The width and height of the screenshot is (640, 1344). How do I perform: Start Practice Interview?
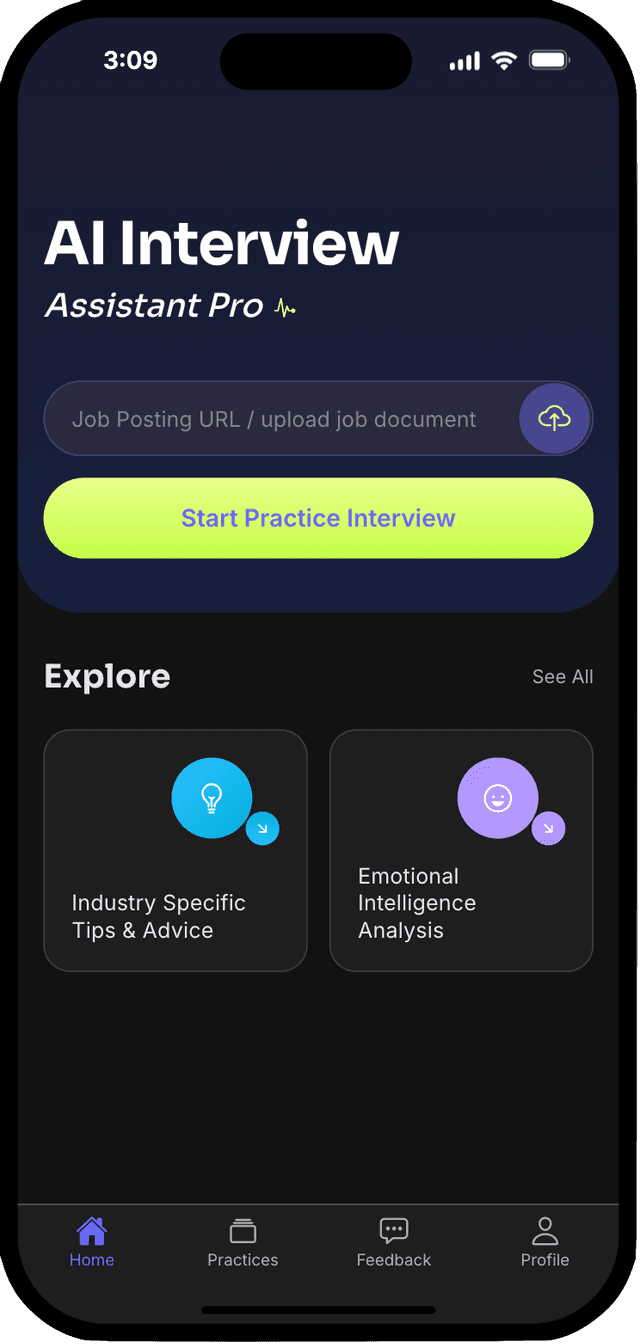click(x=318, y=518)
